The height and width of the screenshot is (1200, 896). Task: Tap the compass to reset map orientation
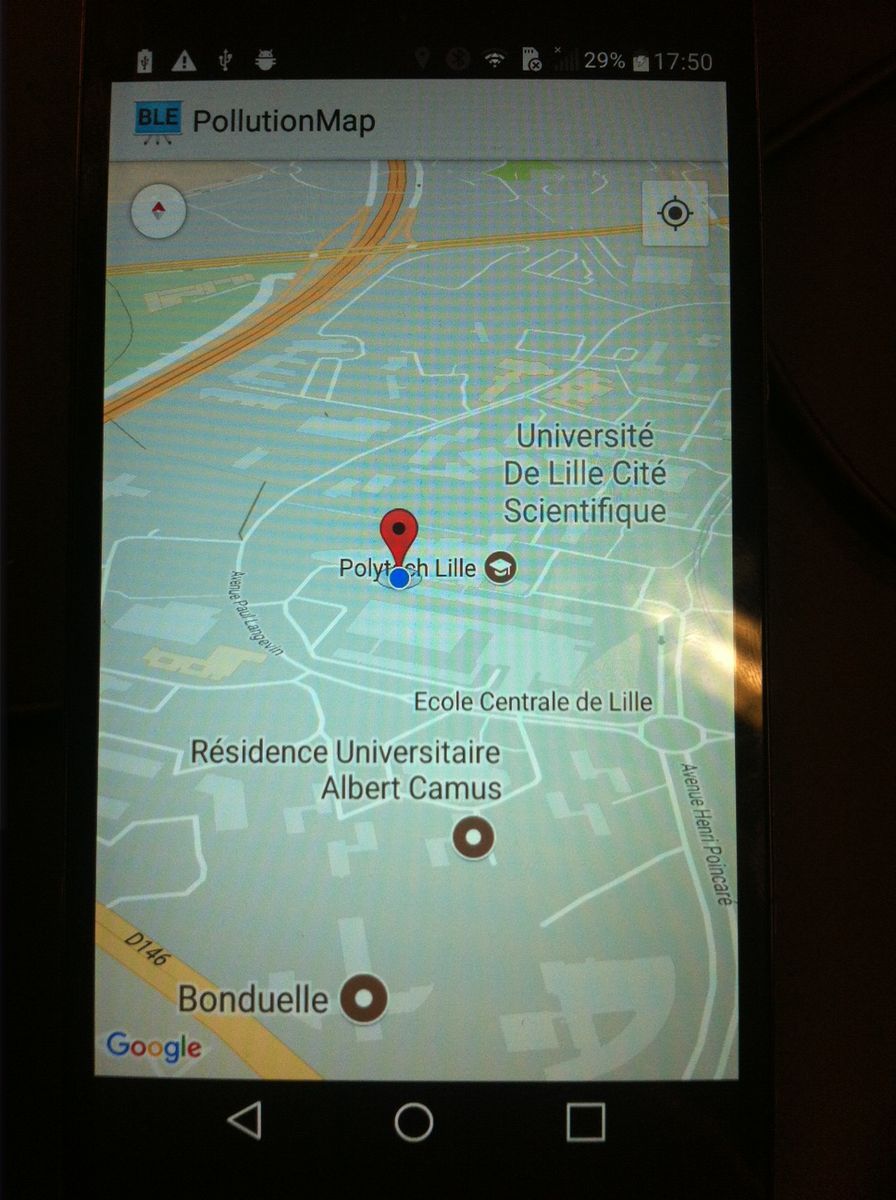(158, 211)
